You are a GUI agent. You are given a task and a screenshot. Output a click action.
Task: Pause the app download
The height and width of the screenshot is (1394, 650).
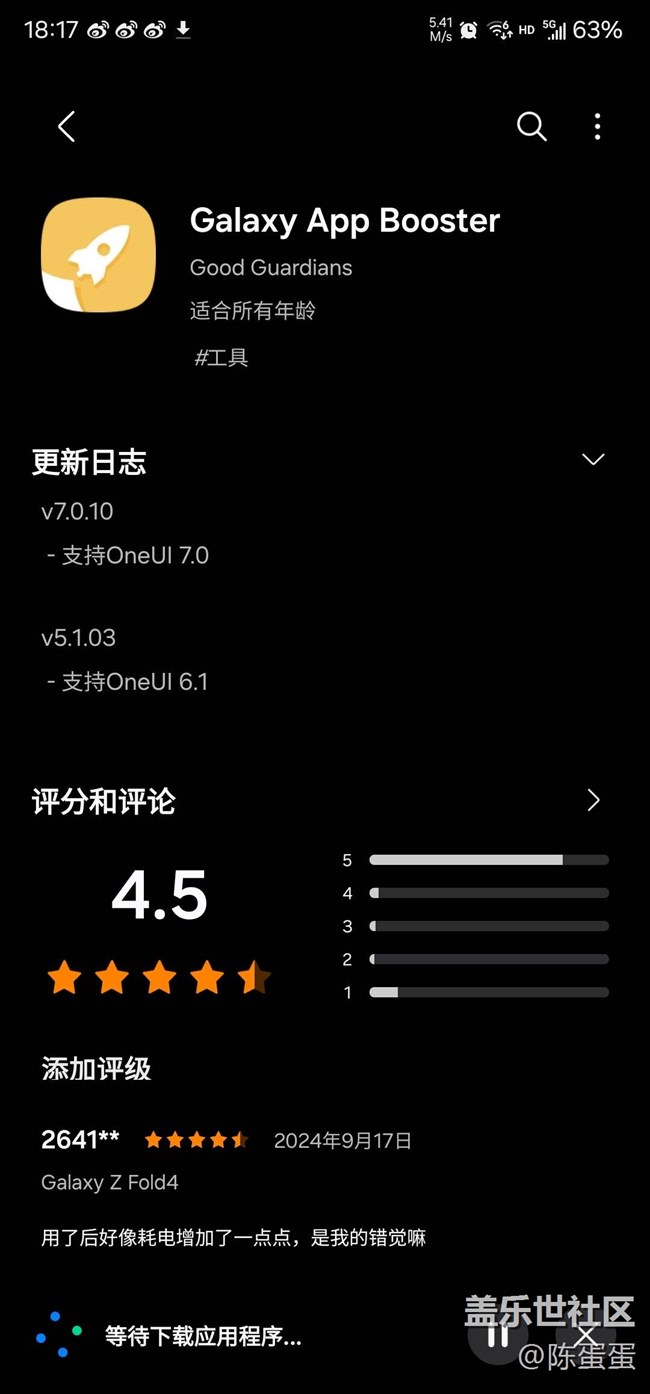coord(497,1335)
